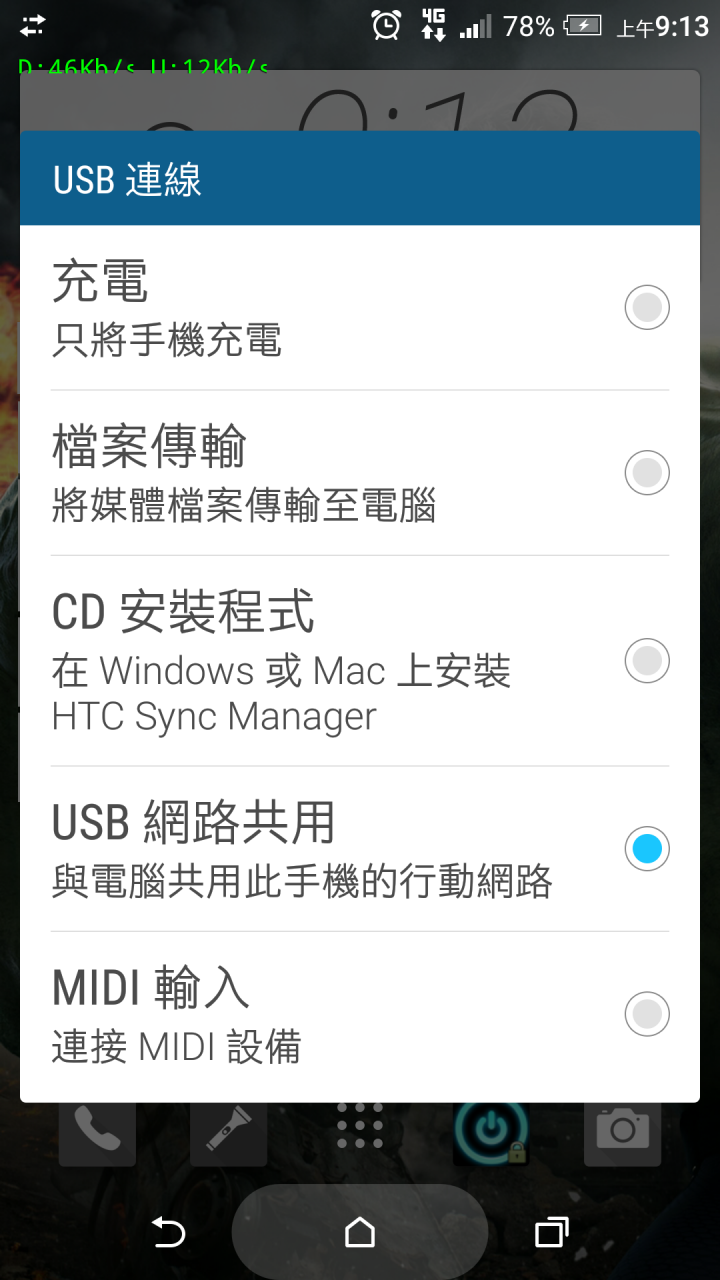Select CD 安裝程式 for HTC Sync Manager
The image size is (720, 1280).
tap(360, 661)
